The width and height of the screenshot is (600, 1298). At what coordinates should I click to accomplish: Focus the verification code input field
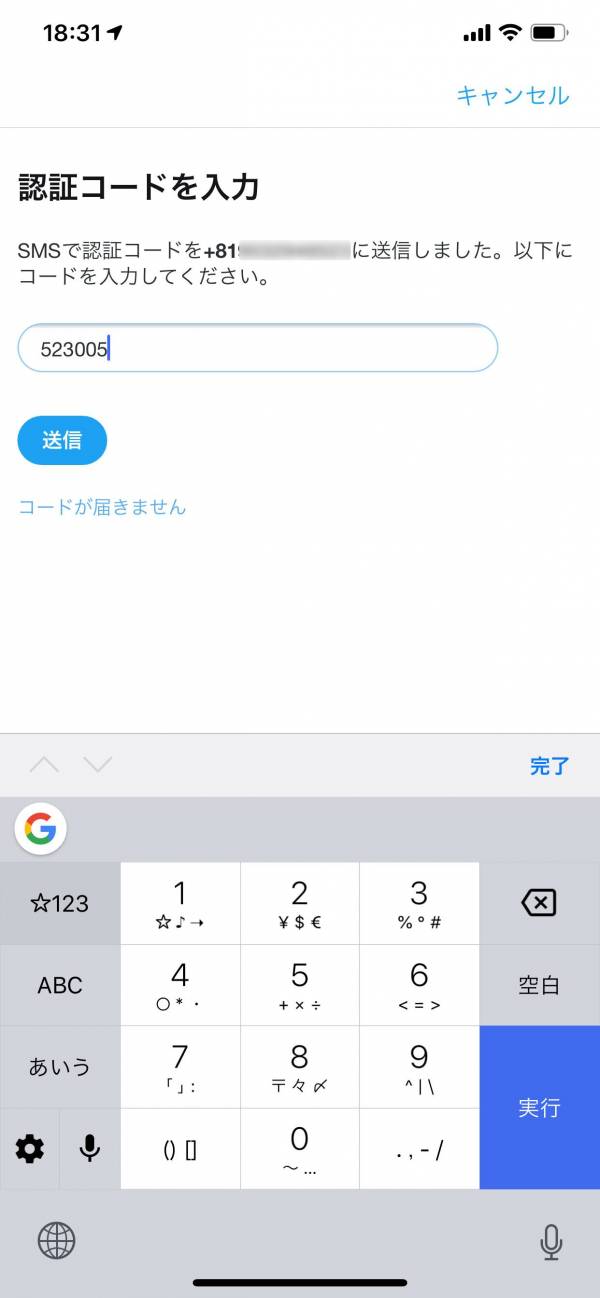coord(258,348)
